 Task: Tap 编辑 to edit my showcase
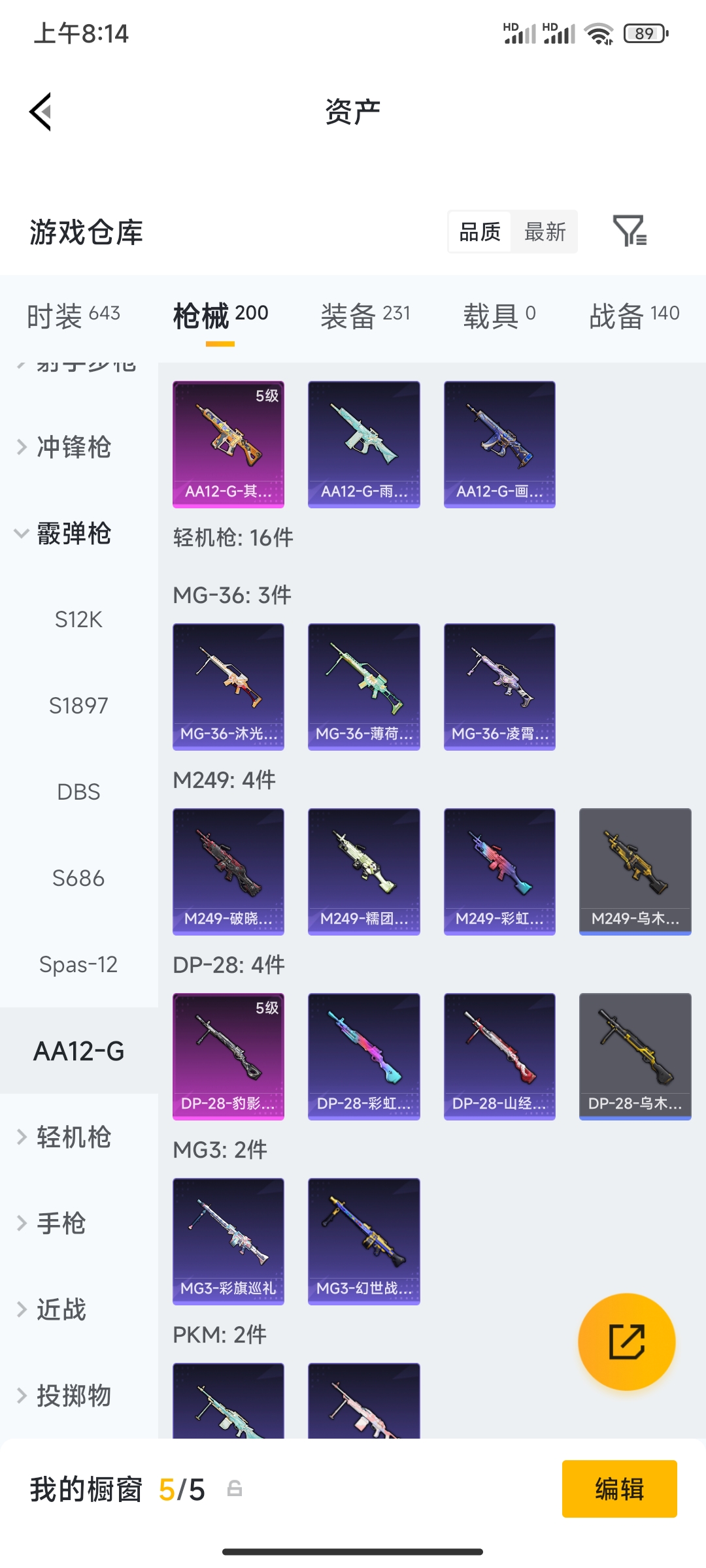(620, 1489)
